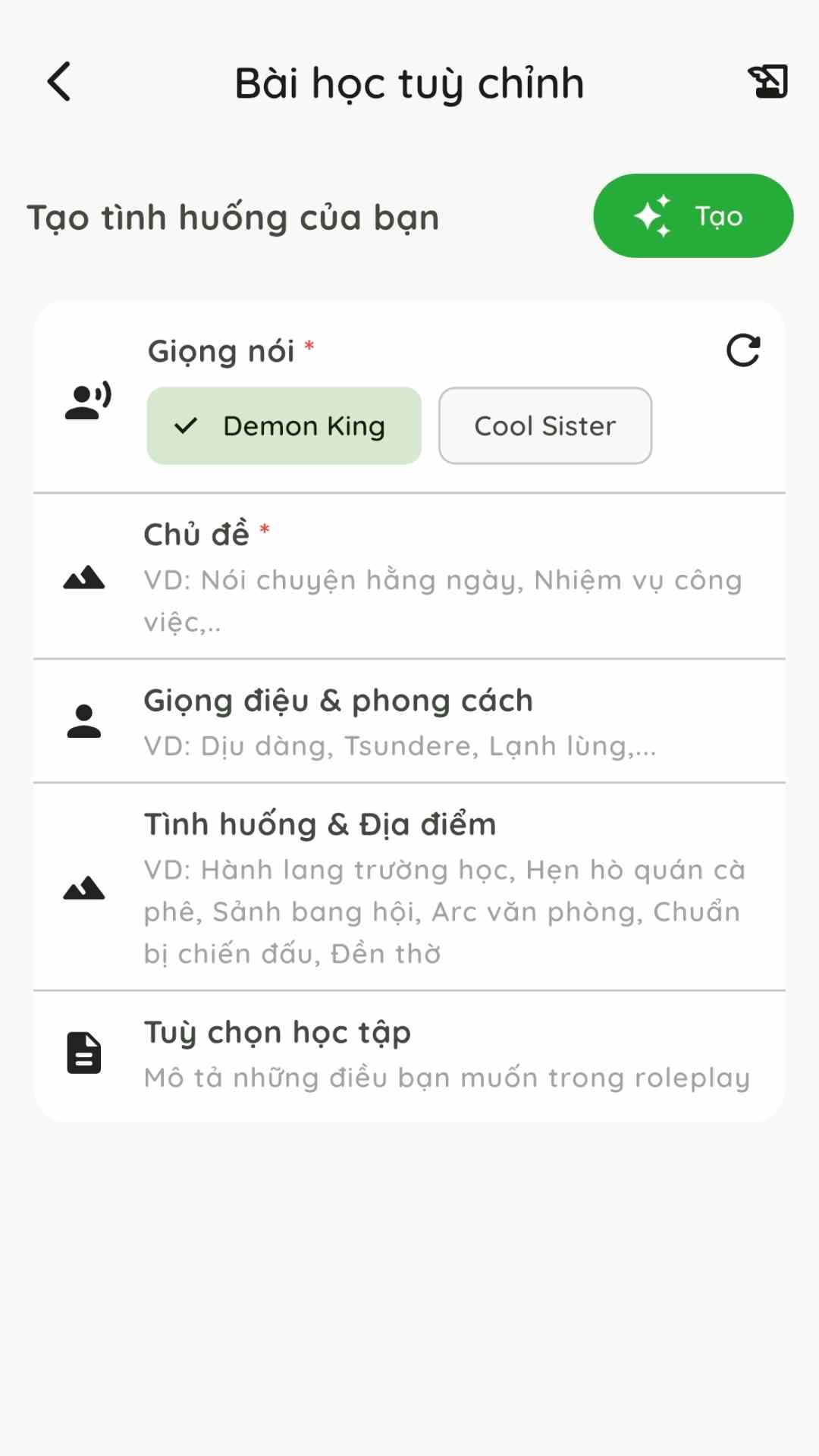Go back using the top-left arrow
819x1456 pixels.
pyautogui.click(x=59, y=82)
